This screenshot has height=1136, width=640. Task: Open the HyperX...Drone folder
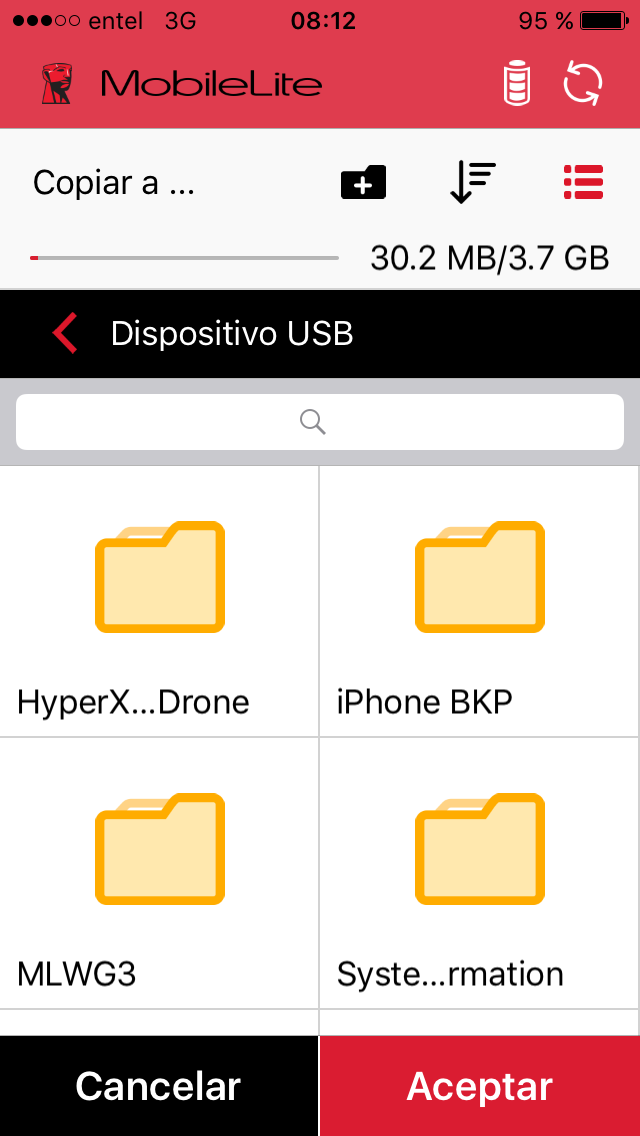point(159,601)
